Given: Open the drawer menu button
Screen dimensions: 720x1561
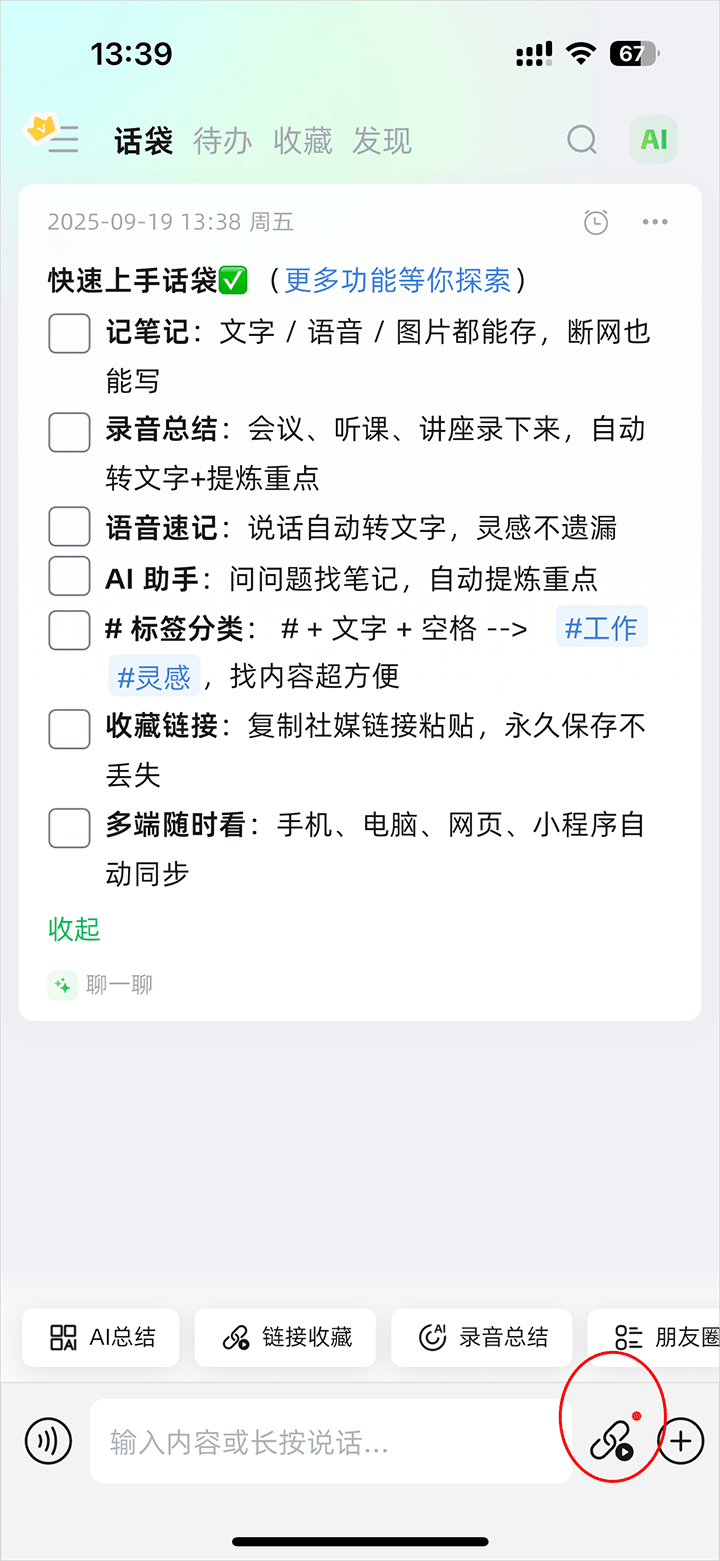Looking at the screenshot, I should pos(62,140).
